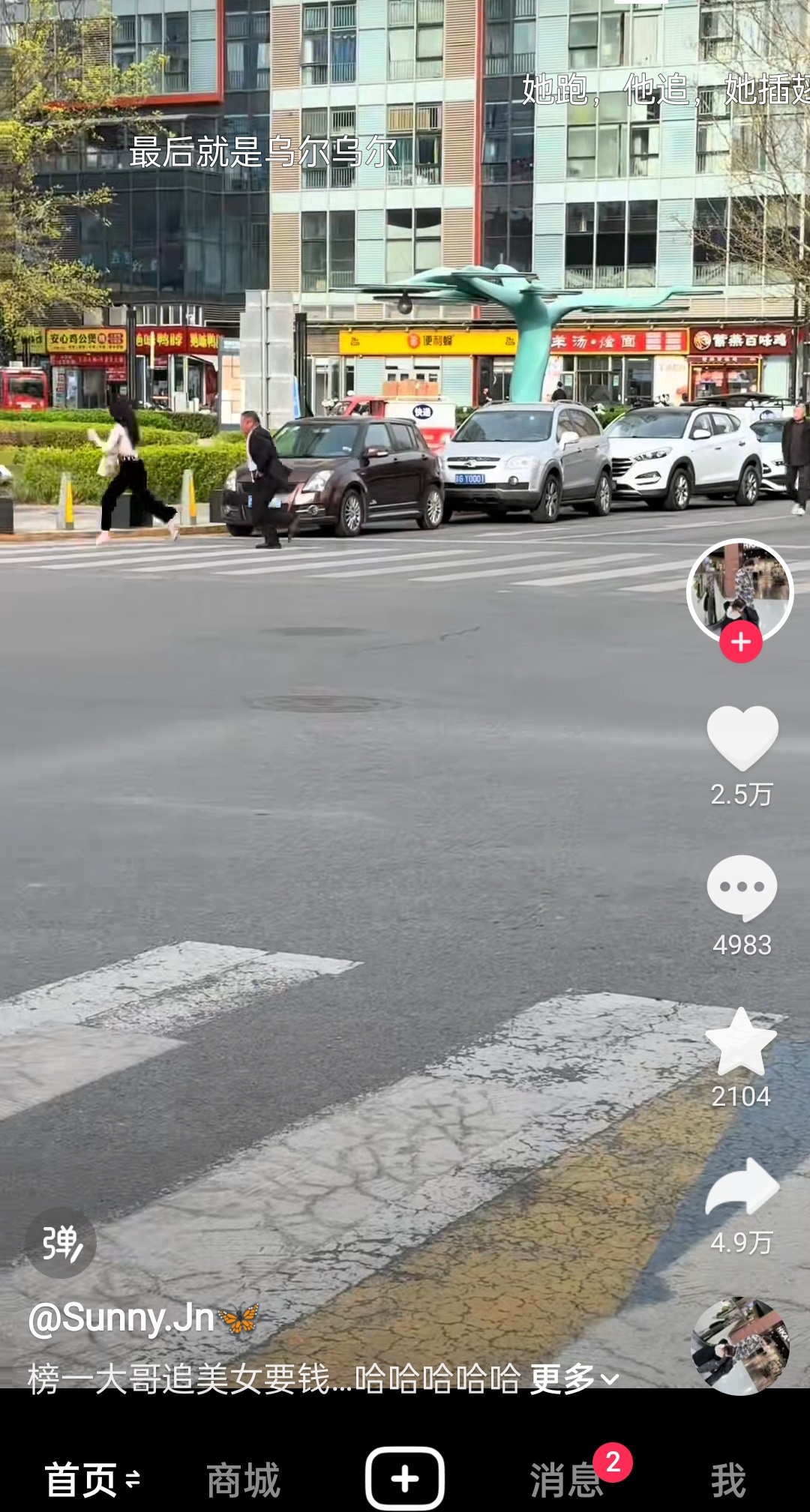
Task: Share the video via the arrow icon
Action: tap(742, 1188)
